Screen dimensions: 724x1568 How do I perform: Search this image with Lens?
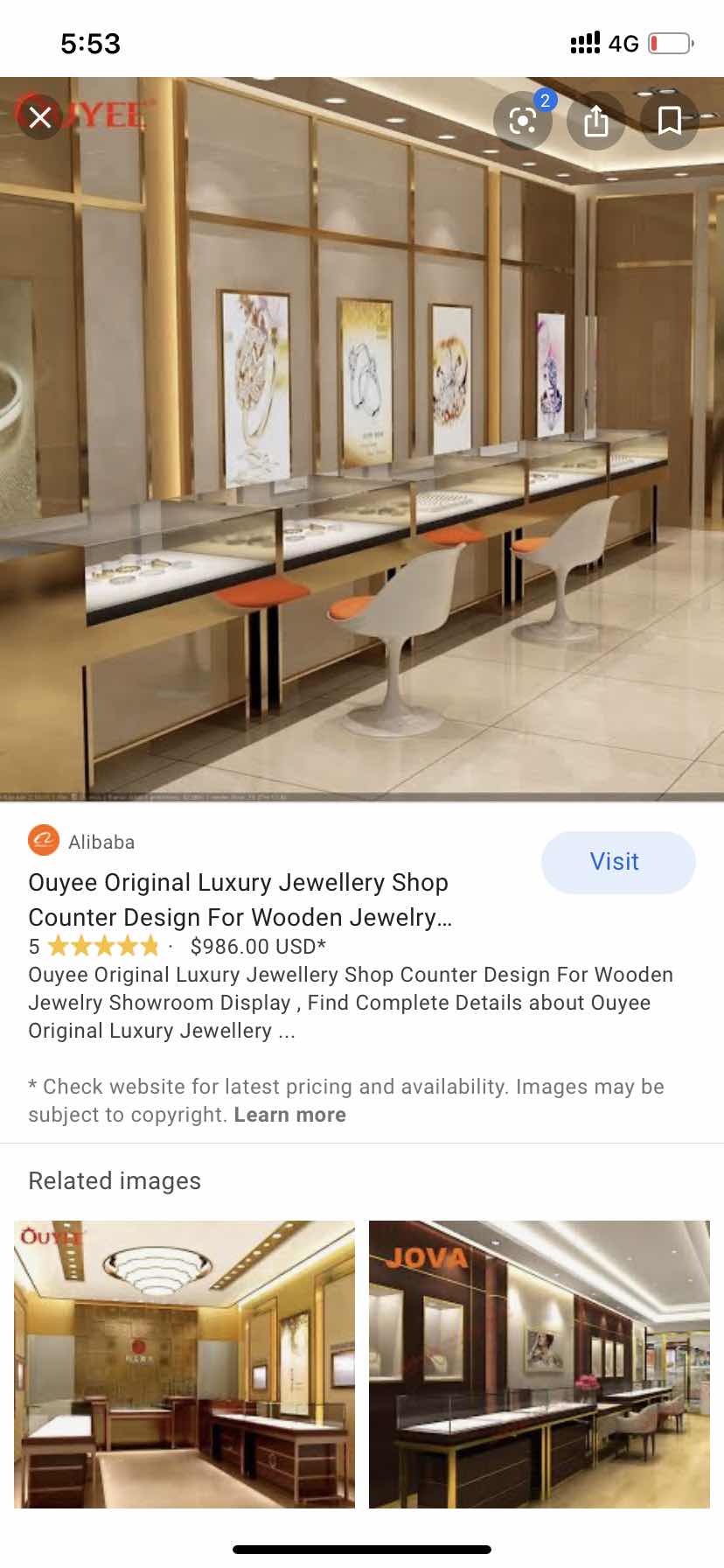523,120
